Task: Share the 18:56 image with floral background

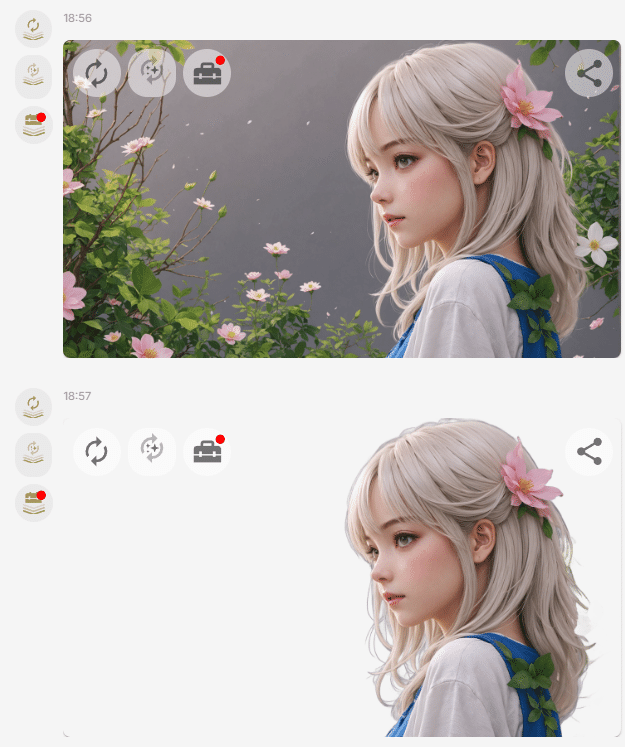Action: [589, 73]
